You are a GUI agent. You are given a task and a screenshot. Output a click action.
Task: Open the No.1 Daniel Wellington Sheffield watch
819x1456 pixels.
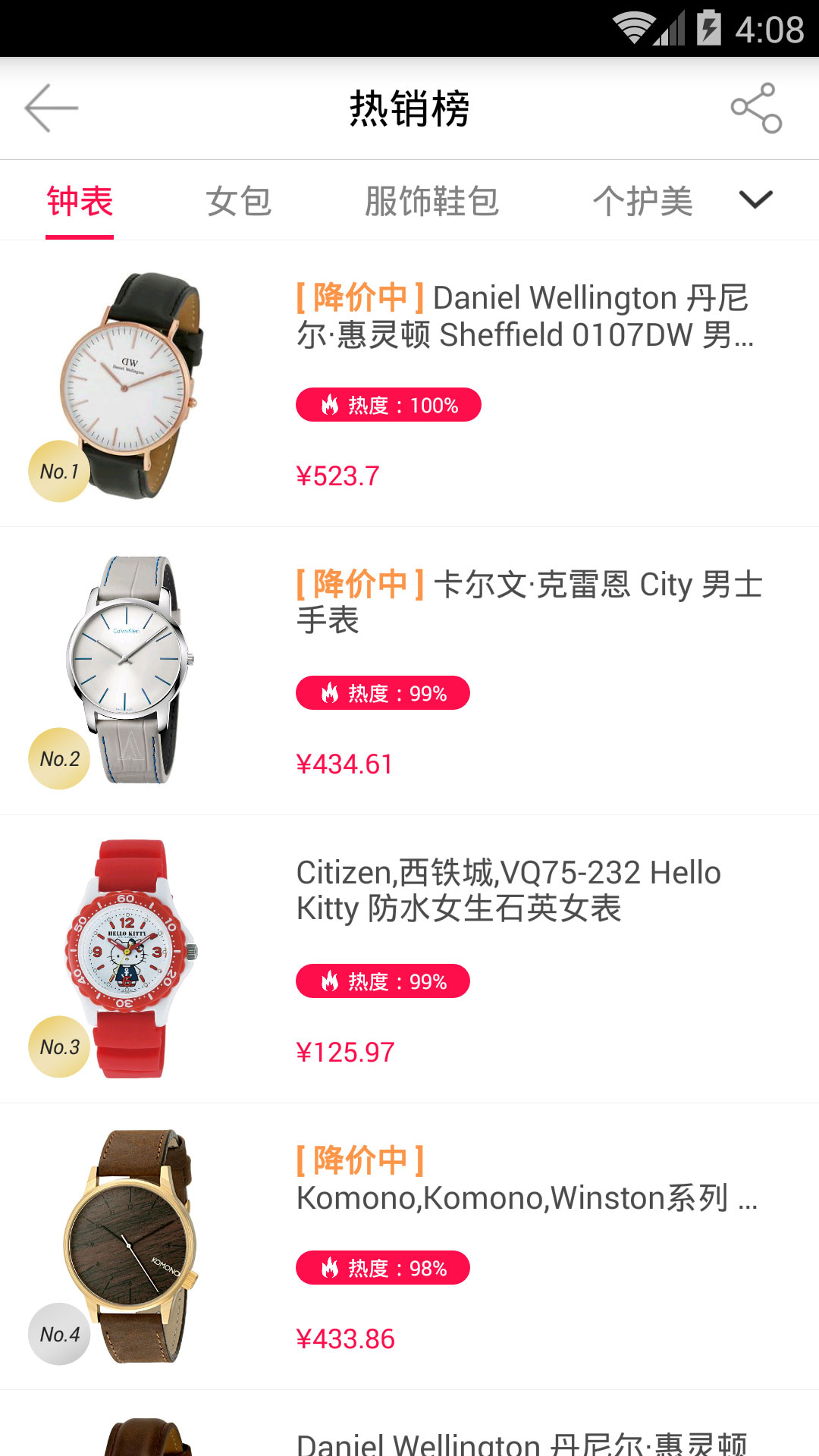pyautogui.click(x=523, y=316)
